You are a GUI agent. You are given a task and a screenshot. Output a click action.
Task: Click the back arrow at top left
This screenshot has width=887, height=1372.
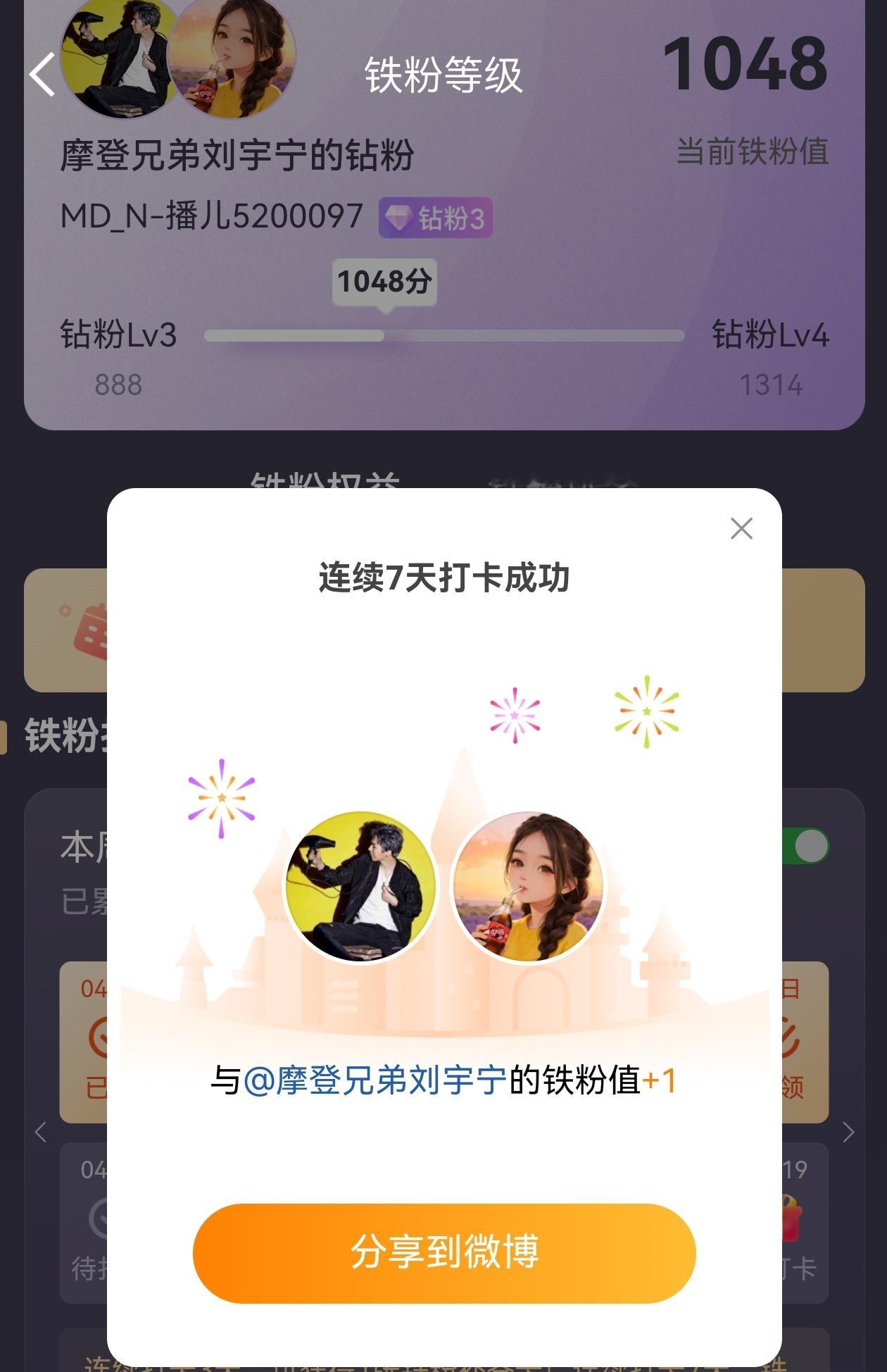click(41, 74)
